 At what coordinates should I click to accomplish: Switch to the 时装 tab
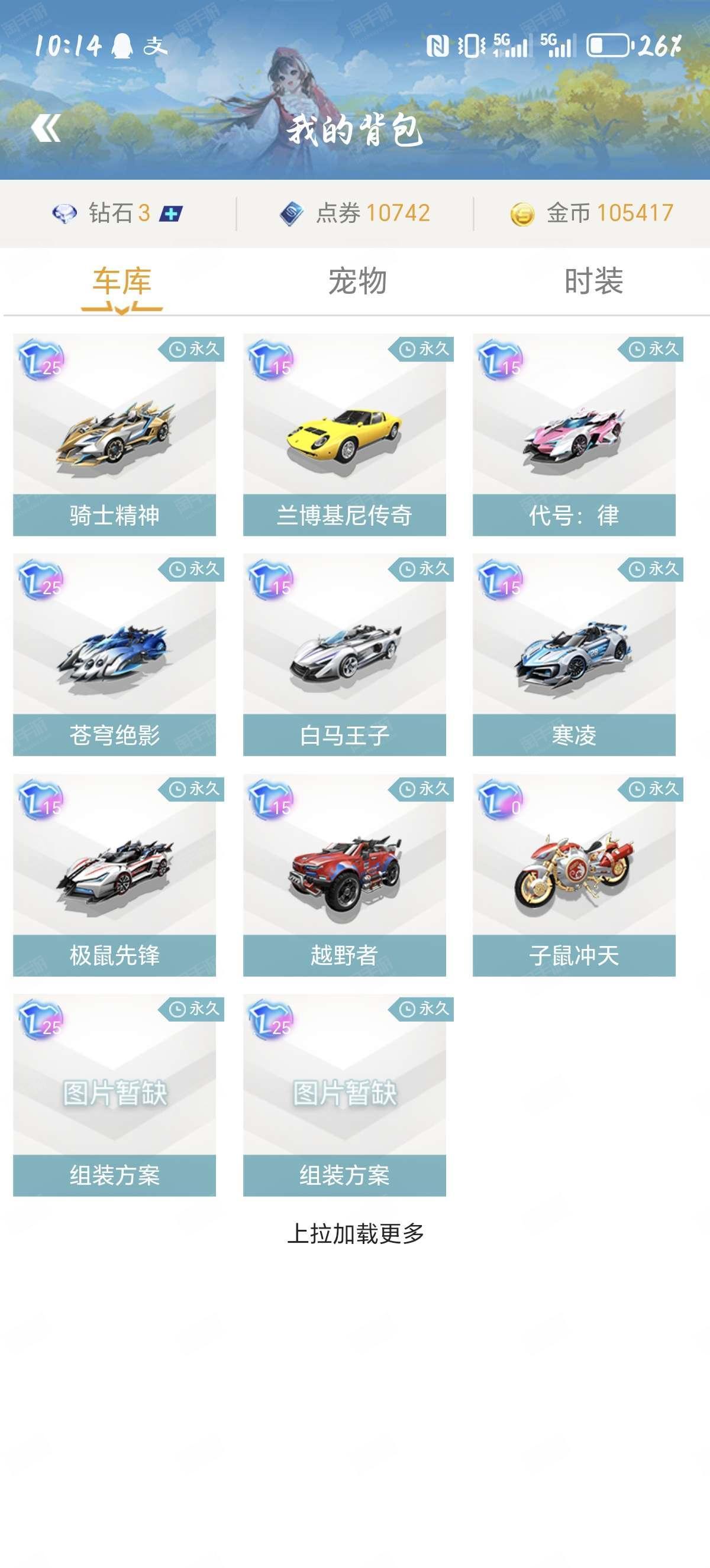pyautogui.click(x=593, y=281)
